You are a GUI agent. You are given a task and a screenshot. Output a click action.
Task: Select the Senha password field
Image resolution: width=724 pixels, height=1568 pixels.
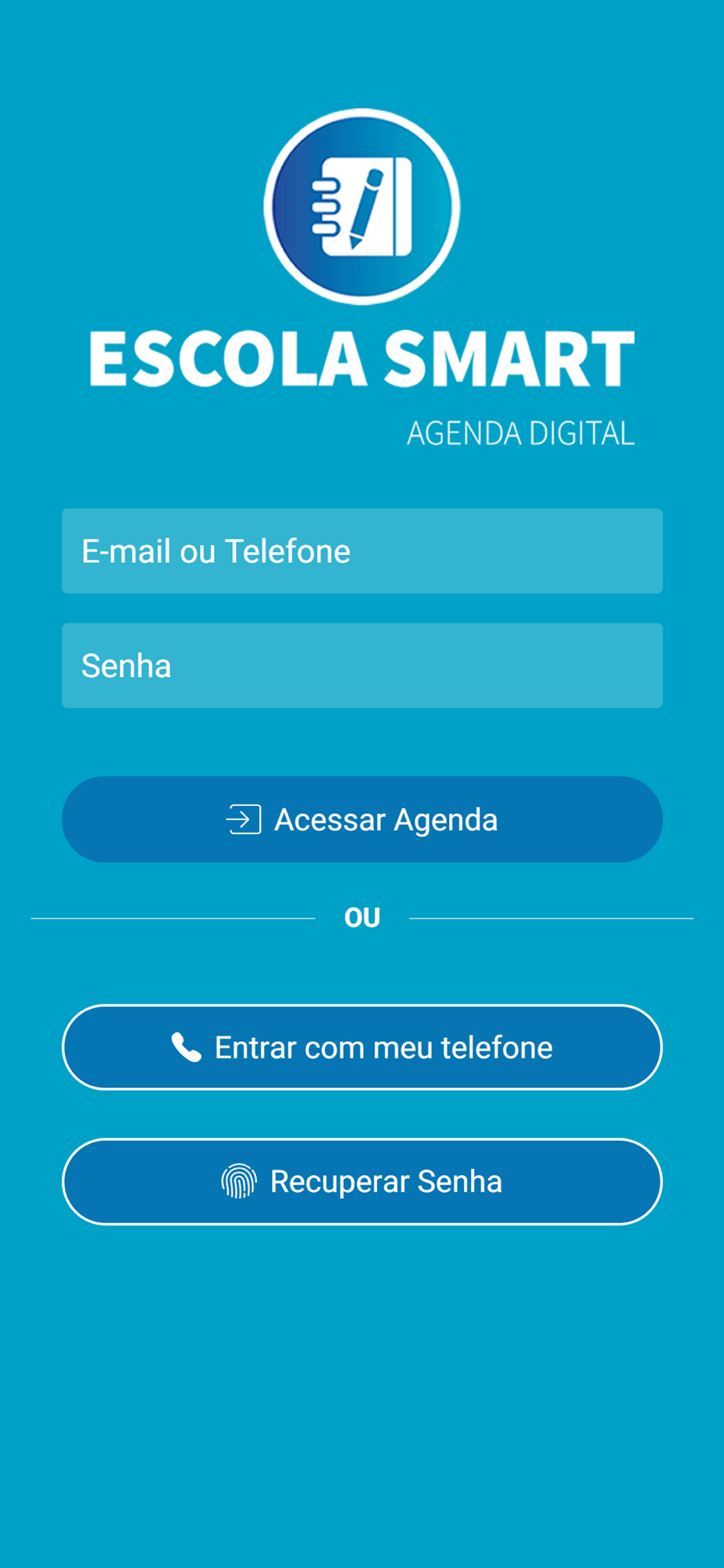tap(362, 666)
